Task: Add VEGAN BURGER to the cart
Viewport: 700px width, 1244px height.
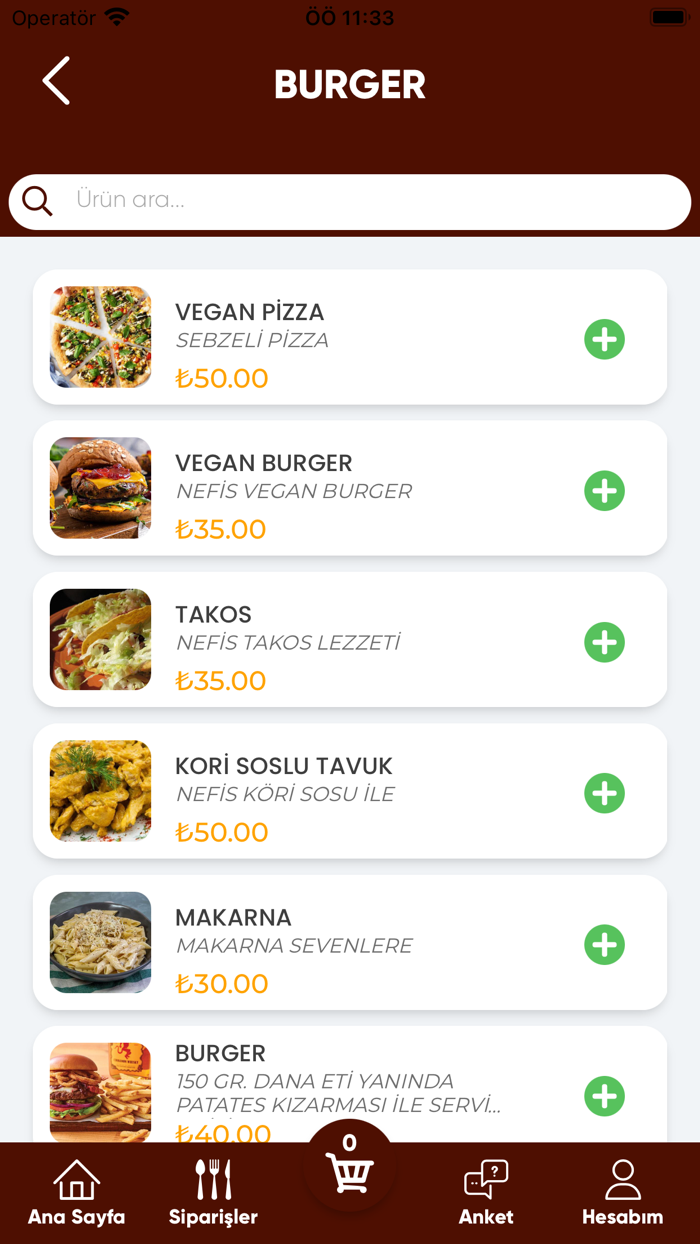Action: click(x=604, y=491)
